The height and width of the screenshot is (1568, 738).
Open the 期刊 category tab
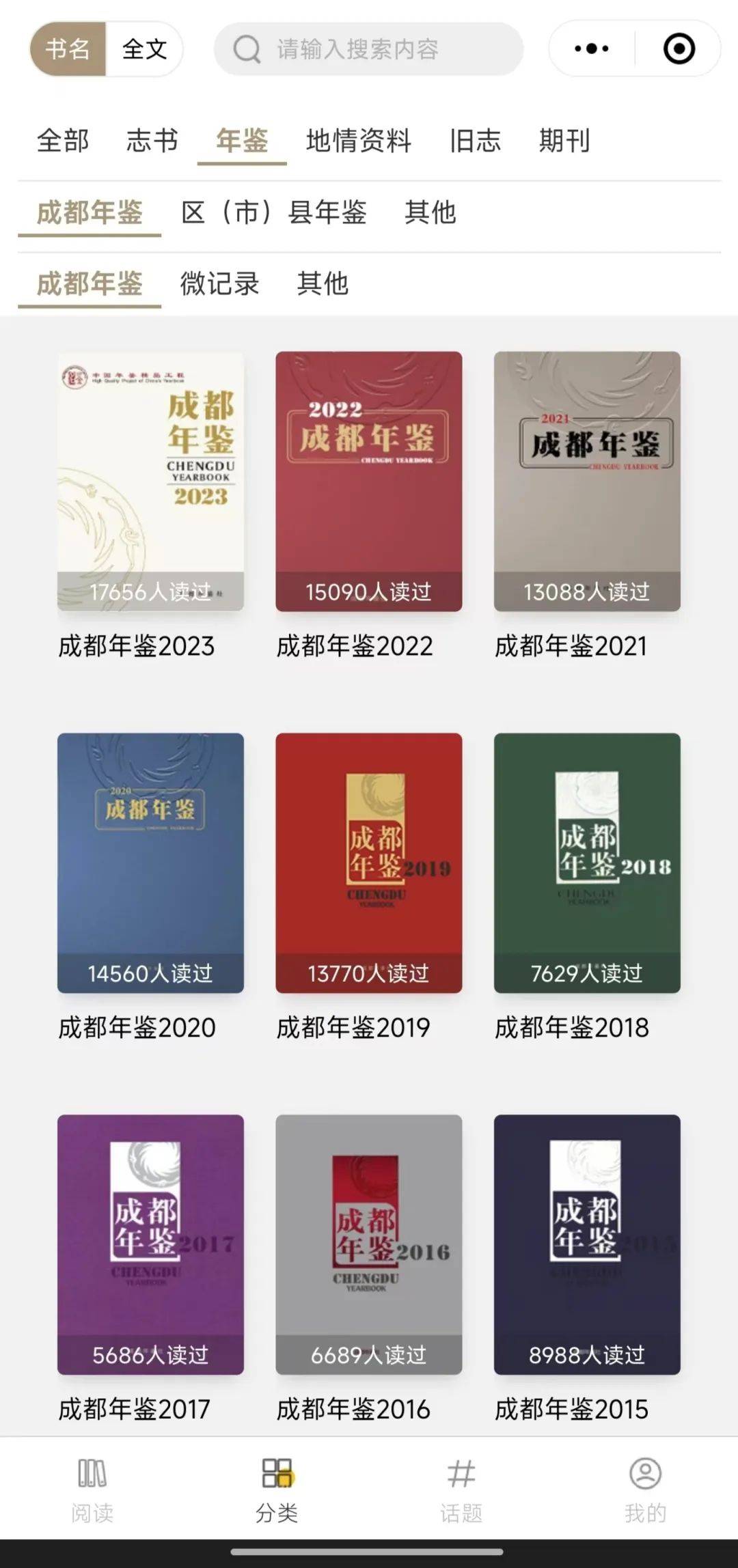point(564,141)
